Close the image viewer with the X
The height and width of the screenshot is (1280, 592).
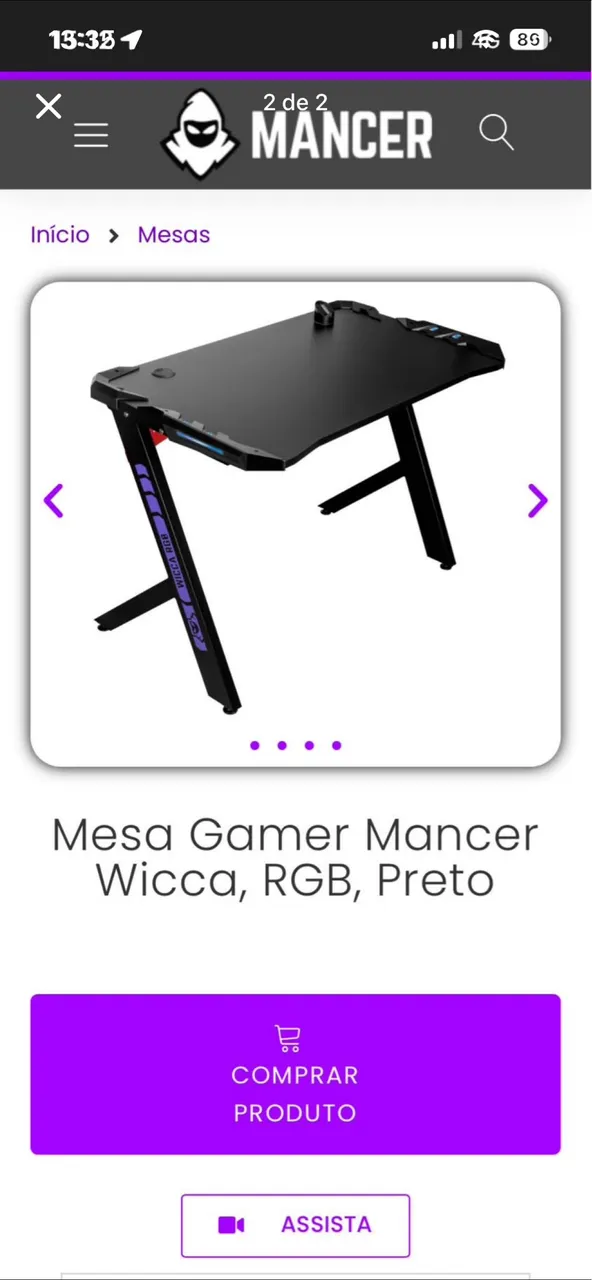coord(48,106)
